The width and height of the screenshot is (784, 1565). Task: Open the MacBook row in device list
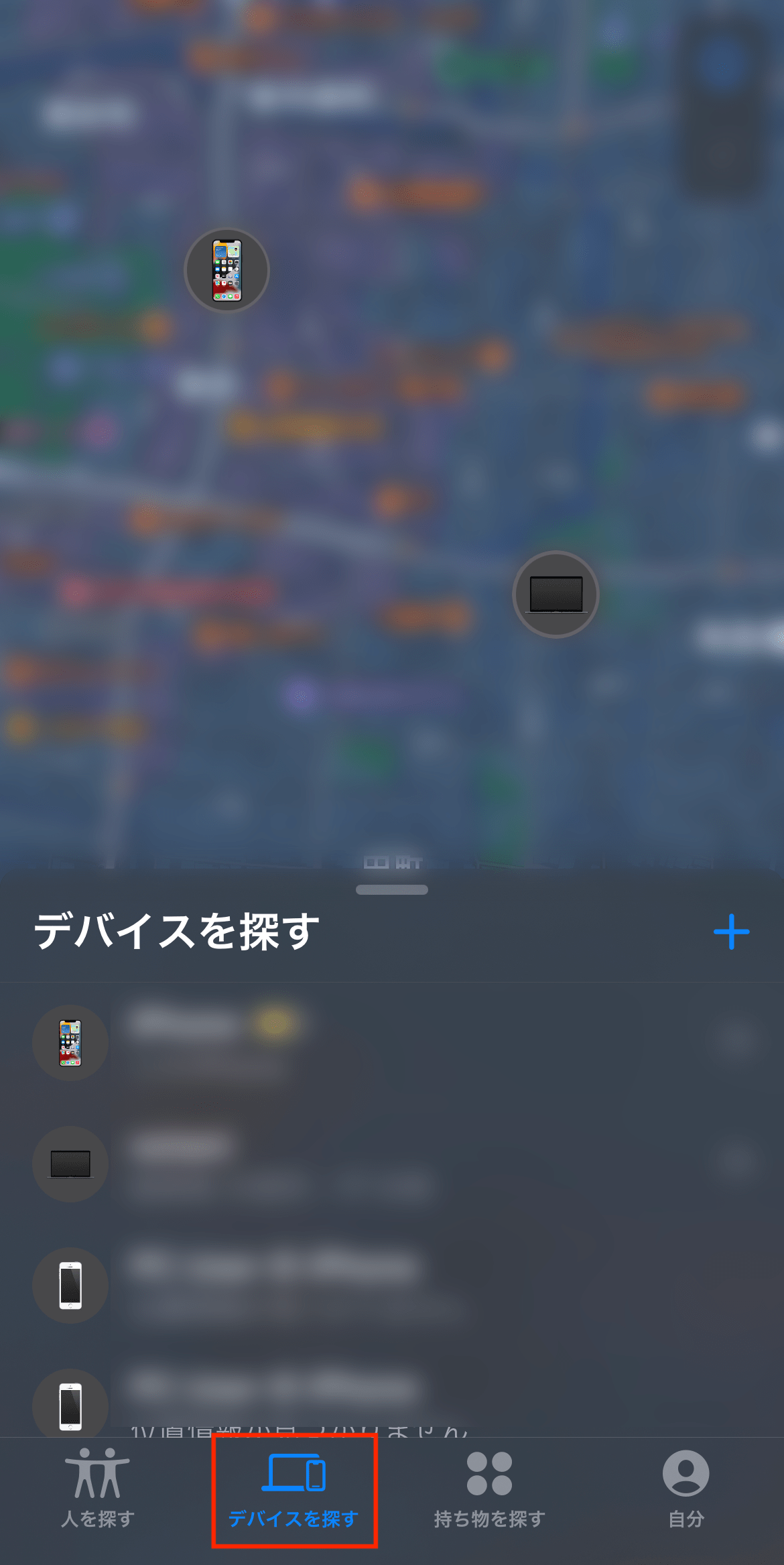(x=392, y=1164)
